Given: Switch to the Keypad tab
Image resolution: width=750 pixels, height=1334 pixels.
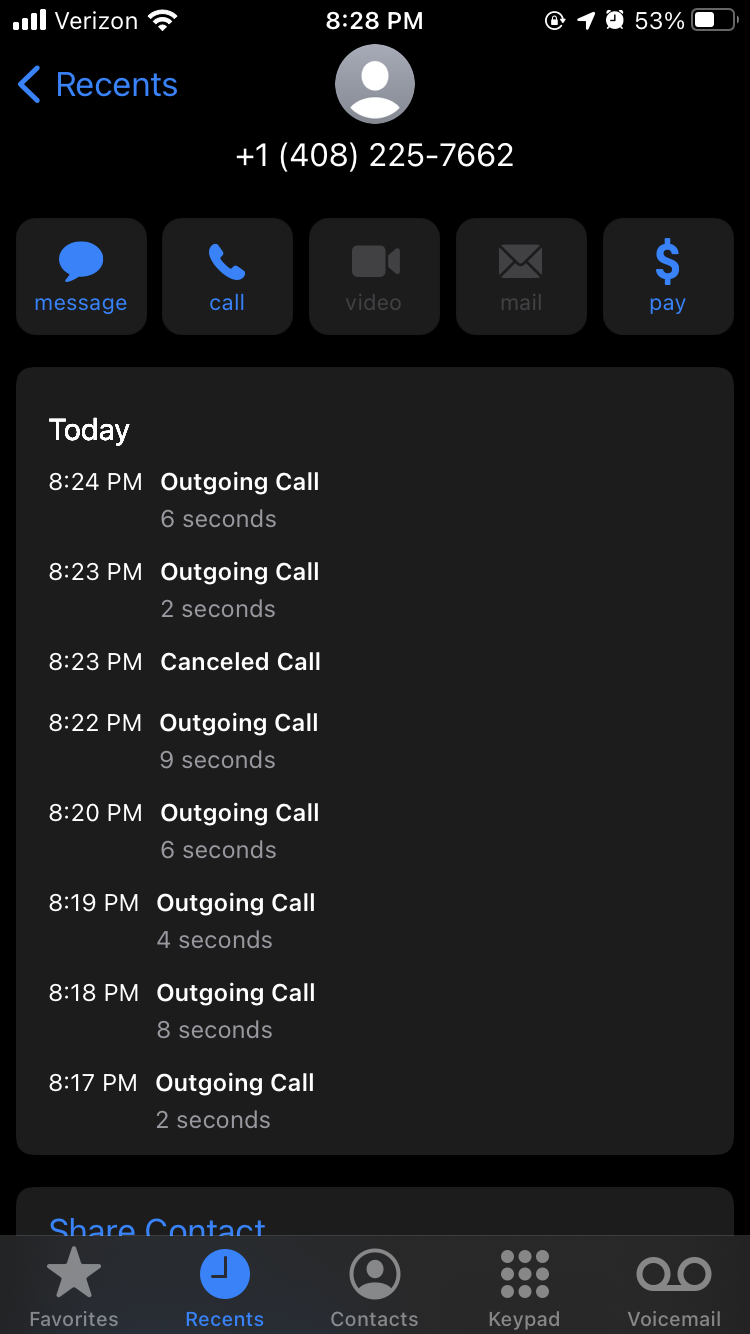Looking at the screenshot, I should pos(524,1288).
